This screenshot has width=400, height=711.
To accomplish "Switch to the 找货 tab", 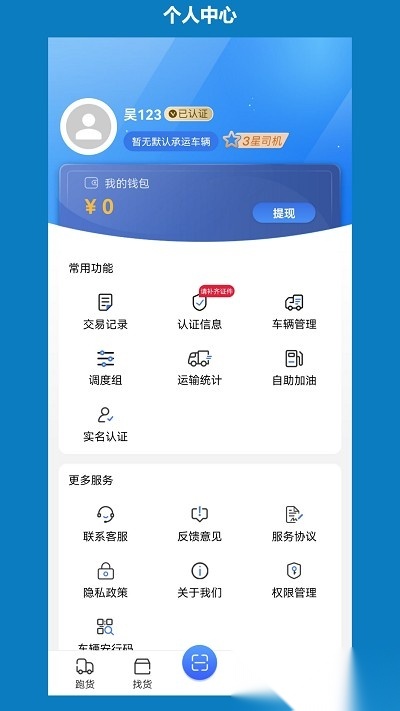I will point(142,673).
